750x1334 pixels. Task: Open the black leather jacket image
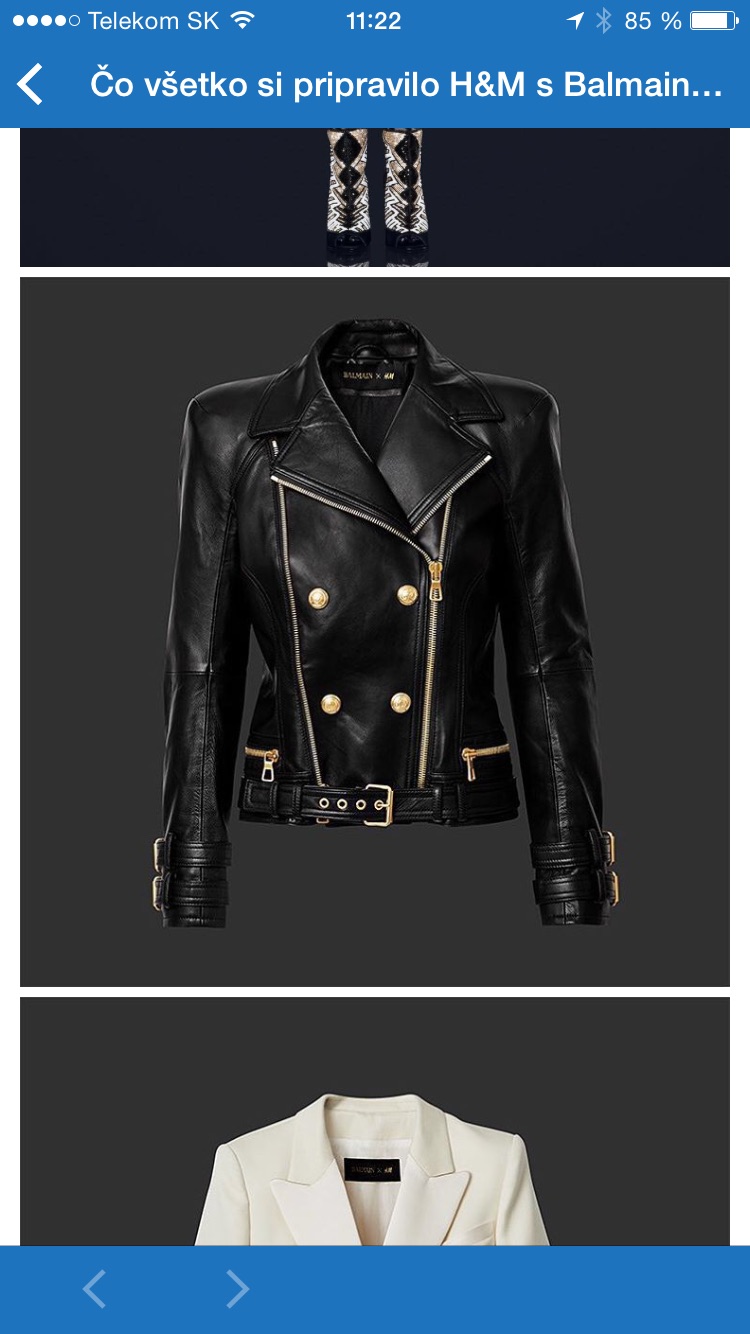375,632
